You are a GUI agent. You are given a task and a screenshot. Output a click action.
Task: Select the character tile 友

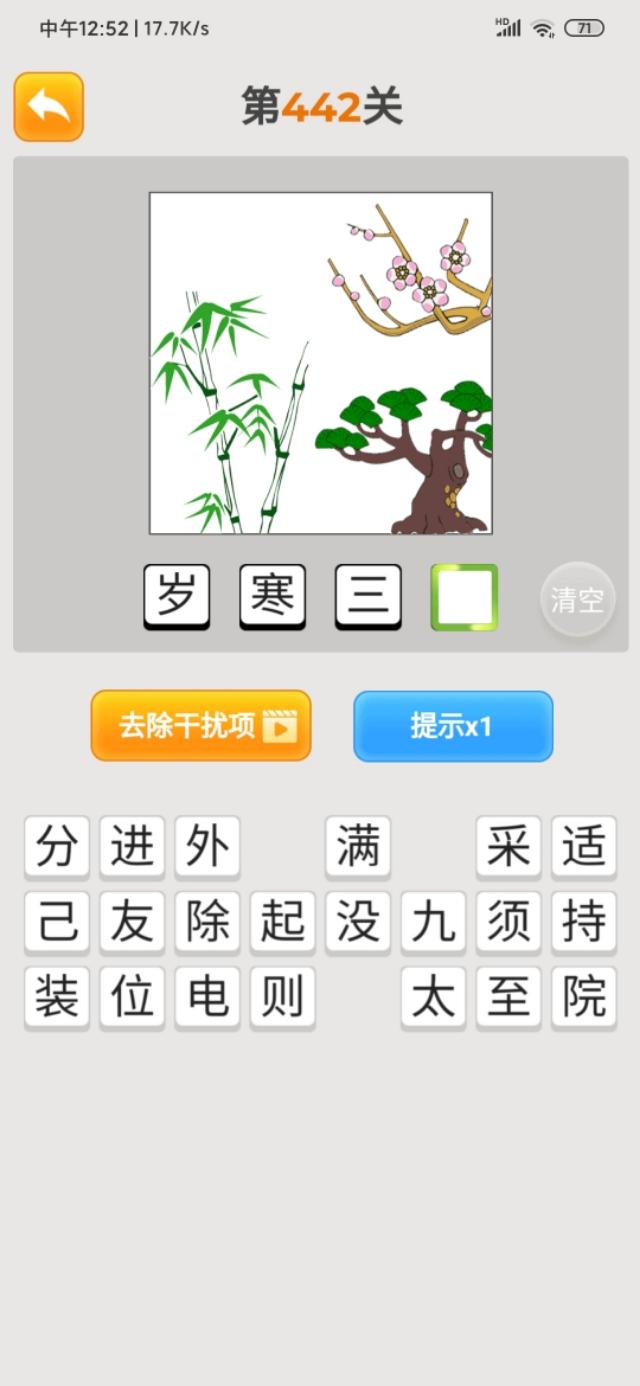[x=132, y=921]
